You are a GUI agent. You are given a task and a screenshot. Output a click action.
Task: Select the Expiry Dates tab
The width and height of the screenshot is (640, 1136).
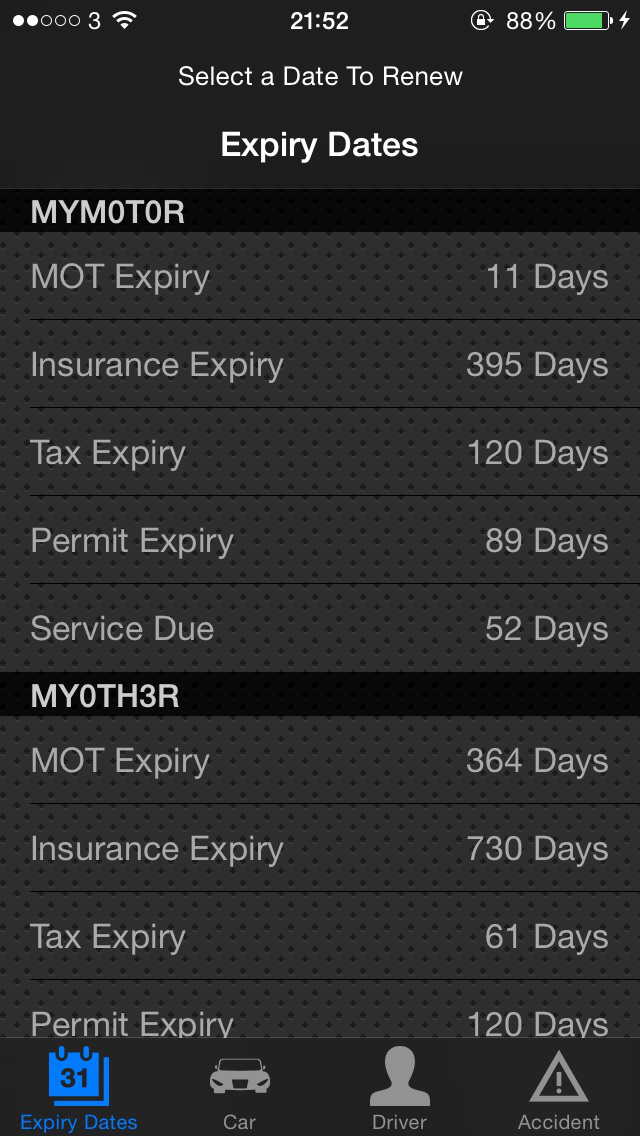point(79,1089)
